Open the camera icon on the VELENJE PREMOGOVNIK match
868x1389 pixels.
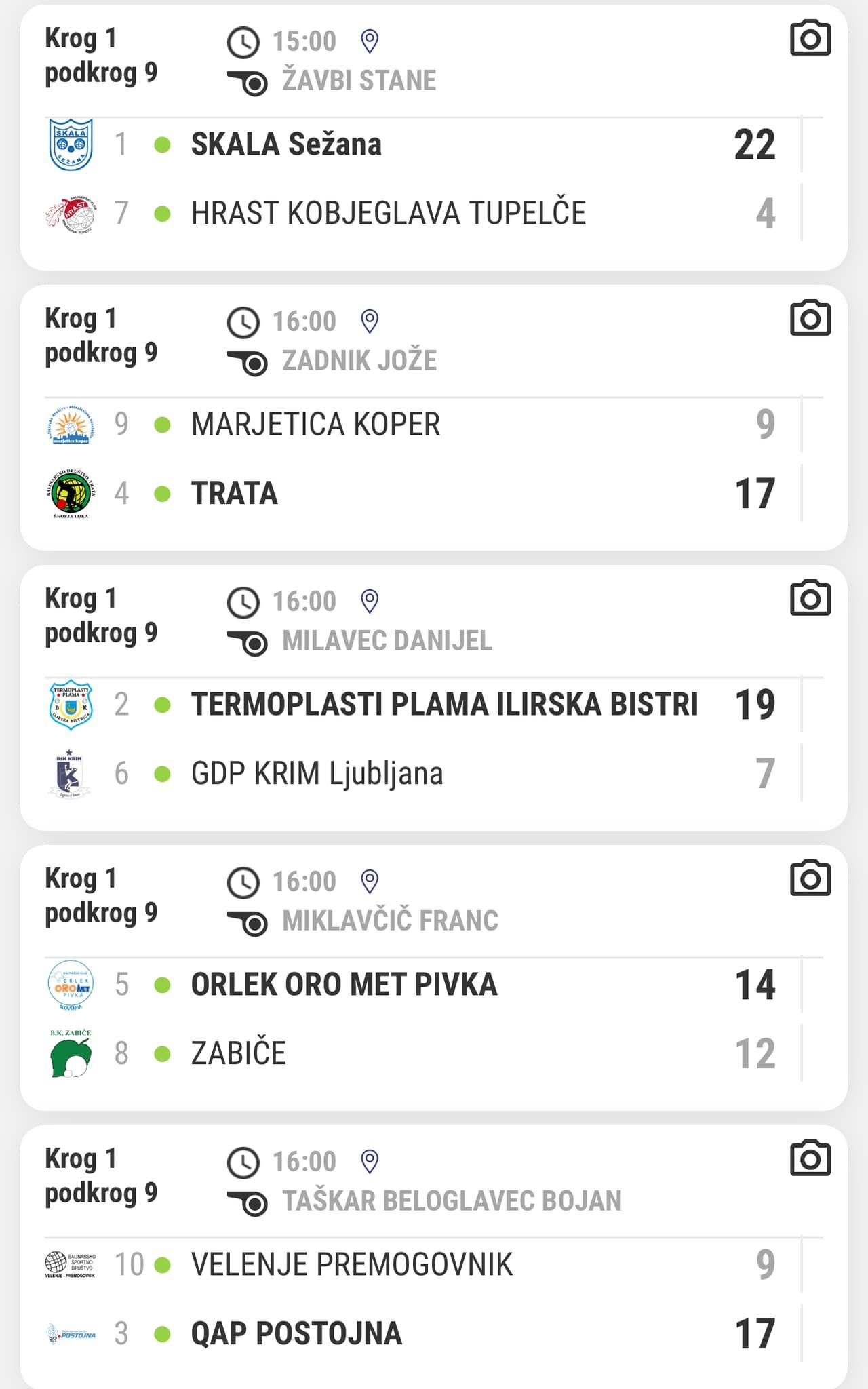tap(810, 1158)
